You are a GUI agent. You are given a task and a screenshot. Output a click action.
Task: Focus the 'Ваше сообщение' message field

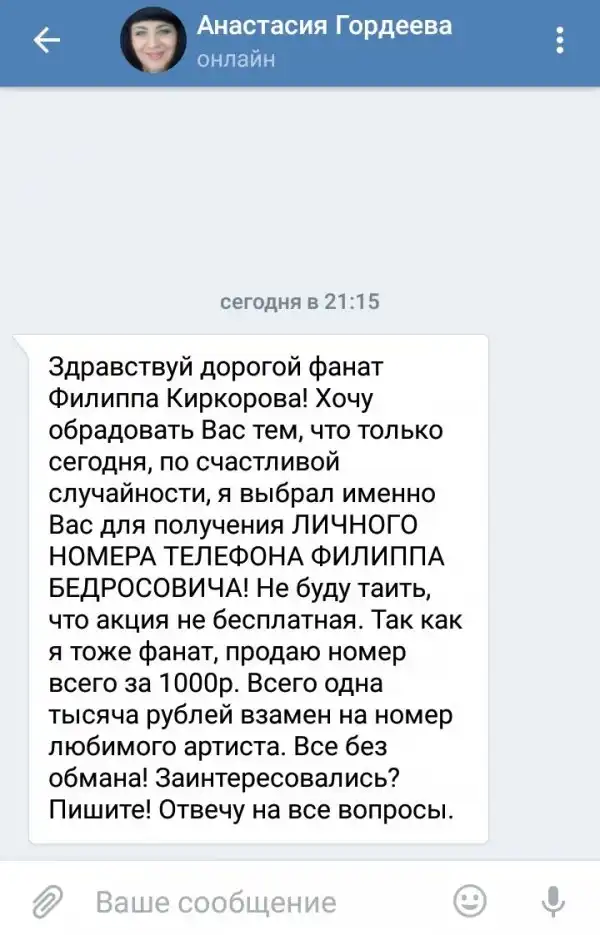(250, 902)
